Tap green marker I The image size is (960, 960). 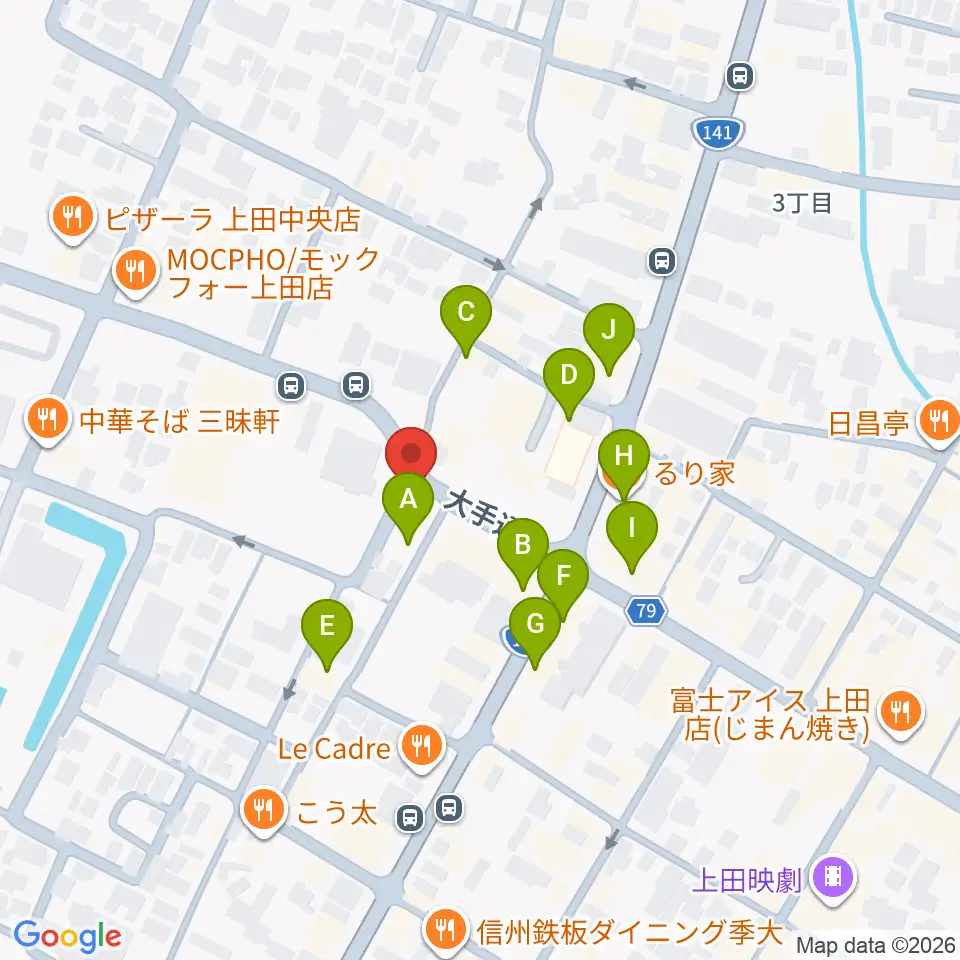(x=632, y=535)
